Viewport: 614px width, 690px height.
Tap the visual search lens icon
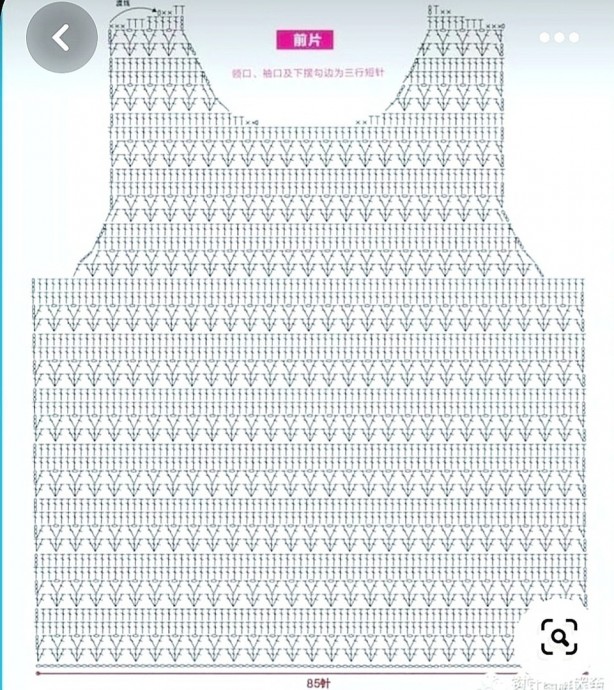tap(559, 634)
